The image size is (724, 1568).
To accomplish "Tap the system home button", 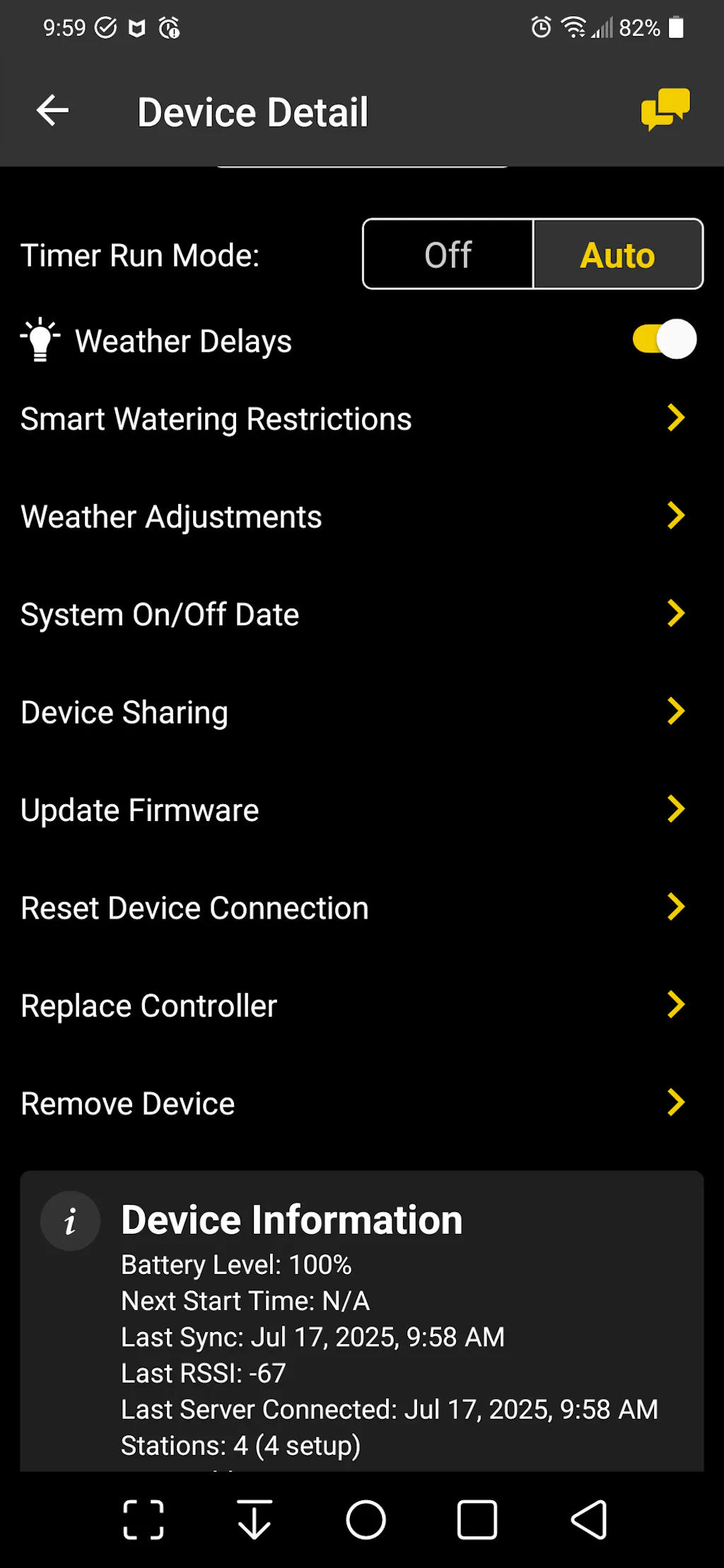I will click(366, 1519).
